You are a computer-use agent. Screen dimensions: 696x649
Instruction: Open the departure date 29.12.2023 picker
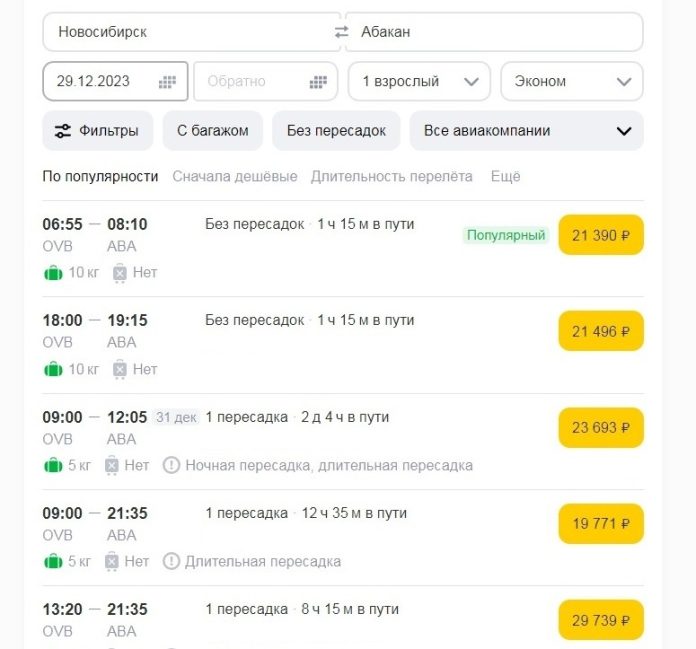tap(115, 82)
